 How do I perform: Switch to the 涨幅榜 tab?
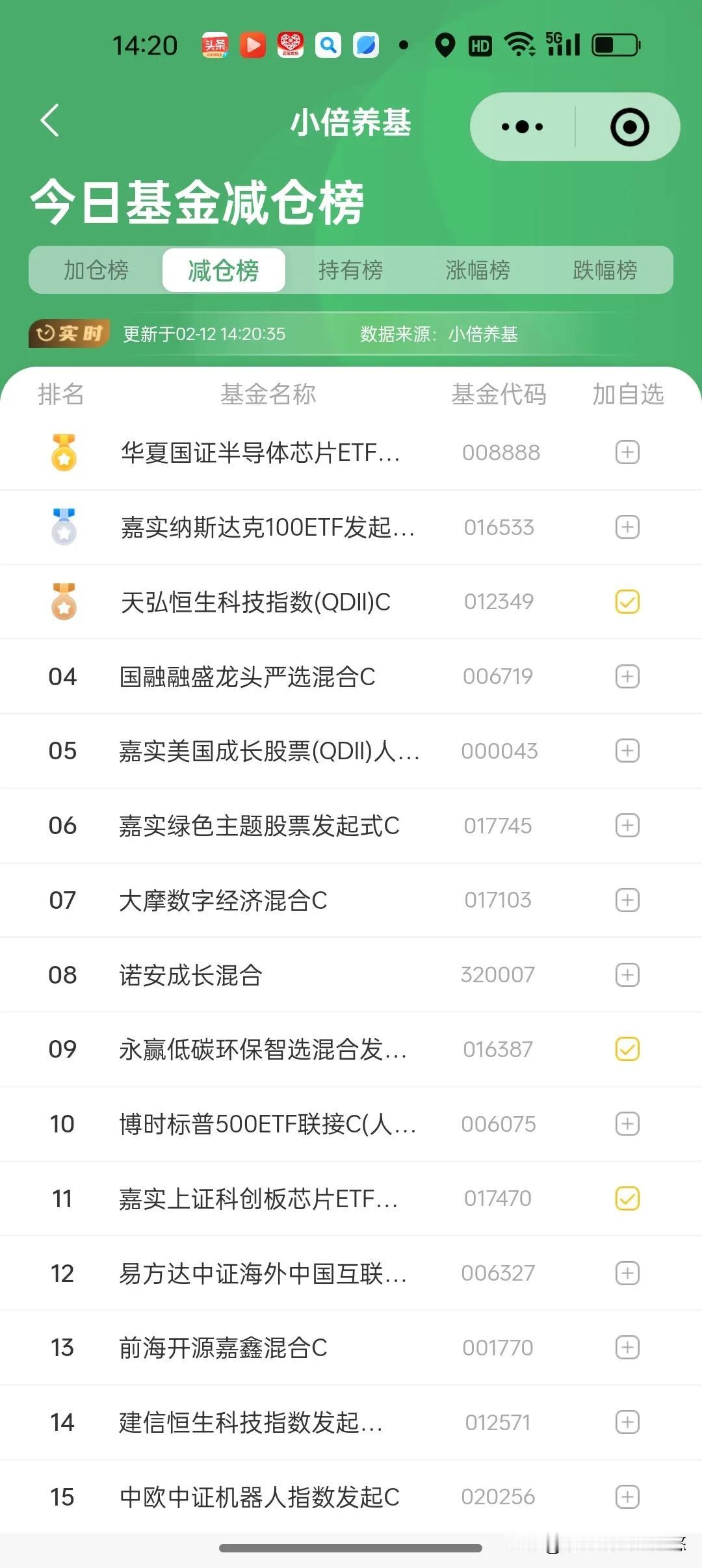point(480,270)
